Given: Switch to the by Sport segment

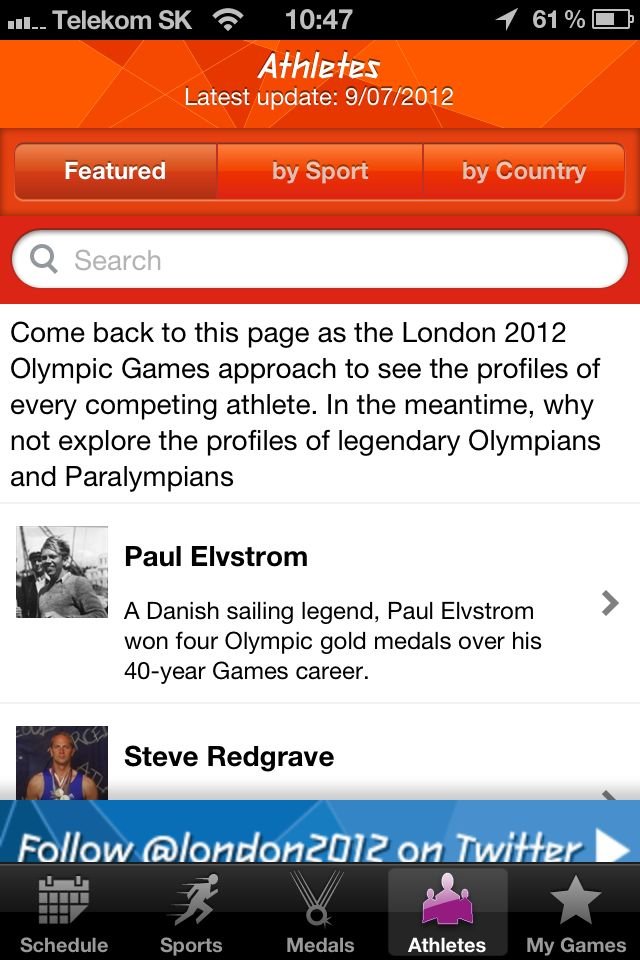Looking at the screenshot, I should [x=320, y=171].
